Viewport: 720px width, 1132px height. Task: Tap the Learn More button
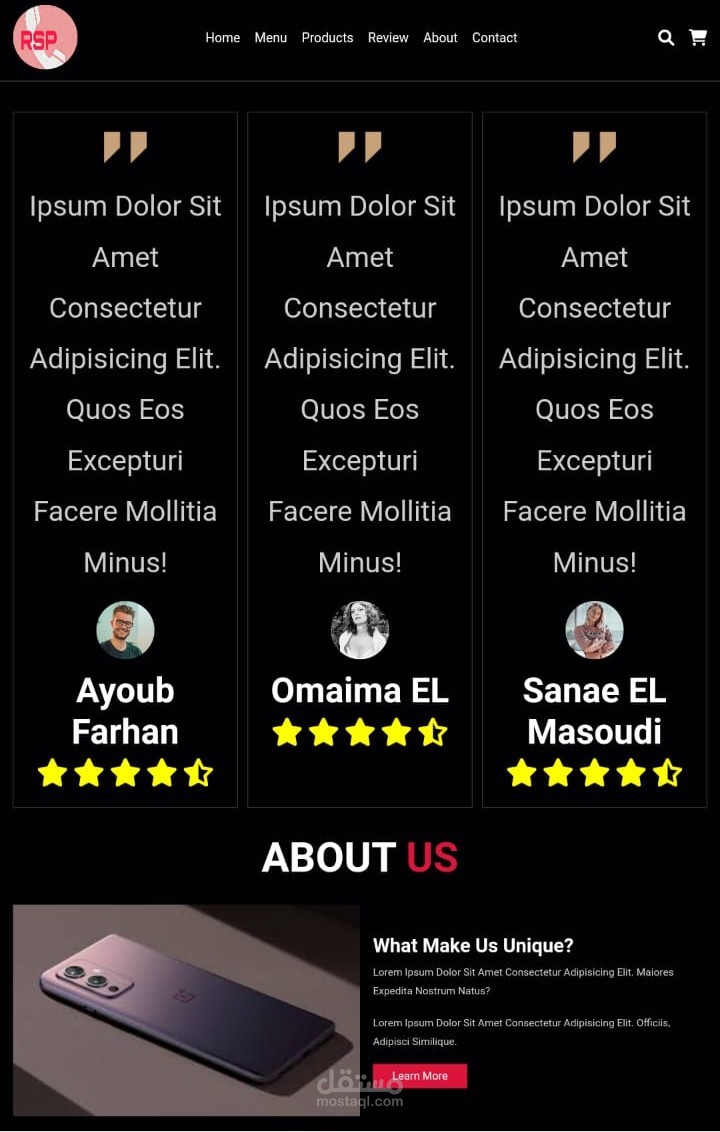[x=420, y=1076]
